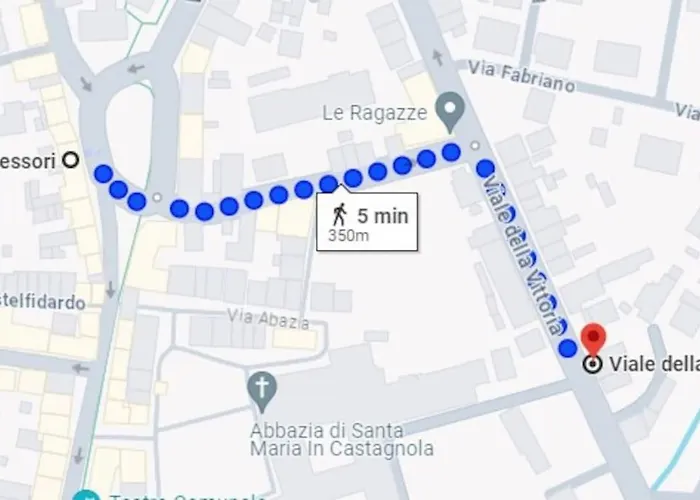Tap the 5 min walking route label
The image size is (700, 500).
pos(368,222)
